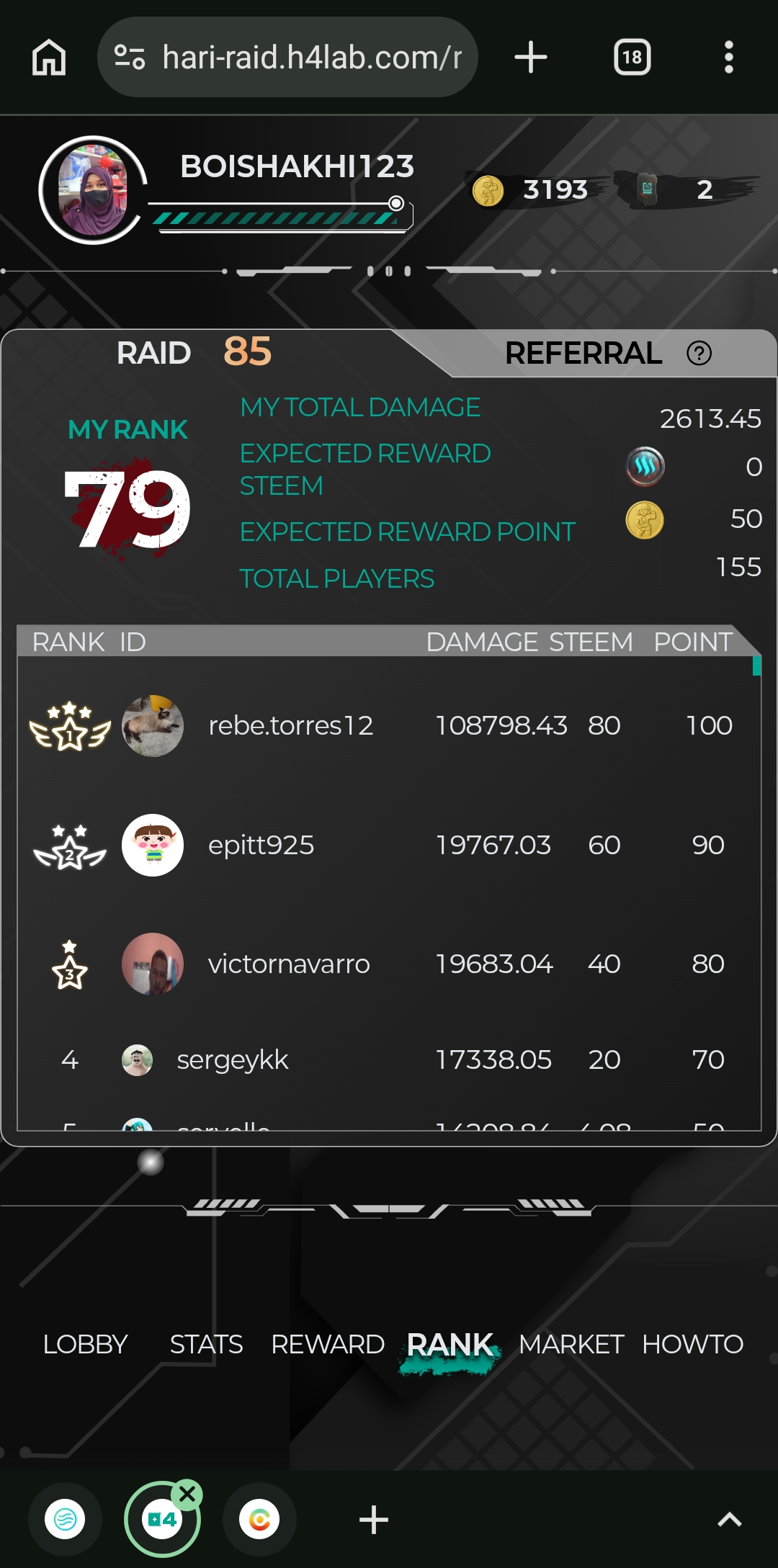Close the highlighted tab in the bottom strip

point(187,1494)
